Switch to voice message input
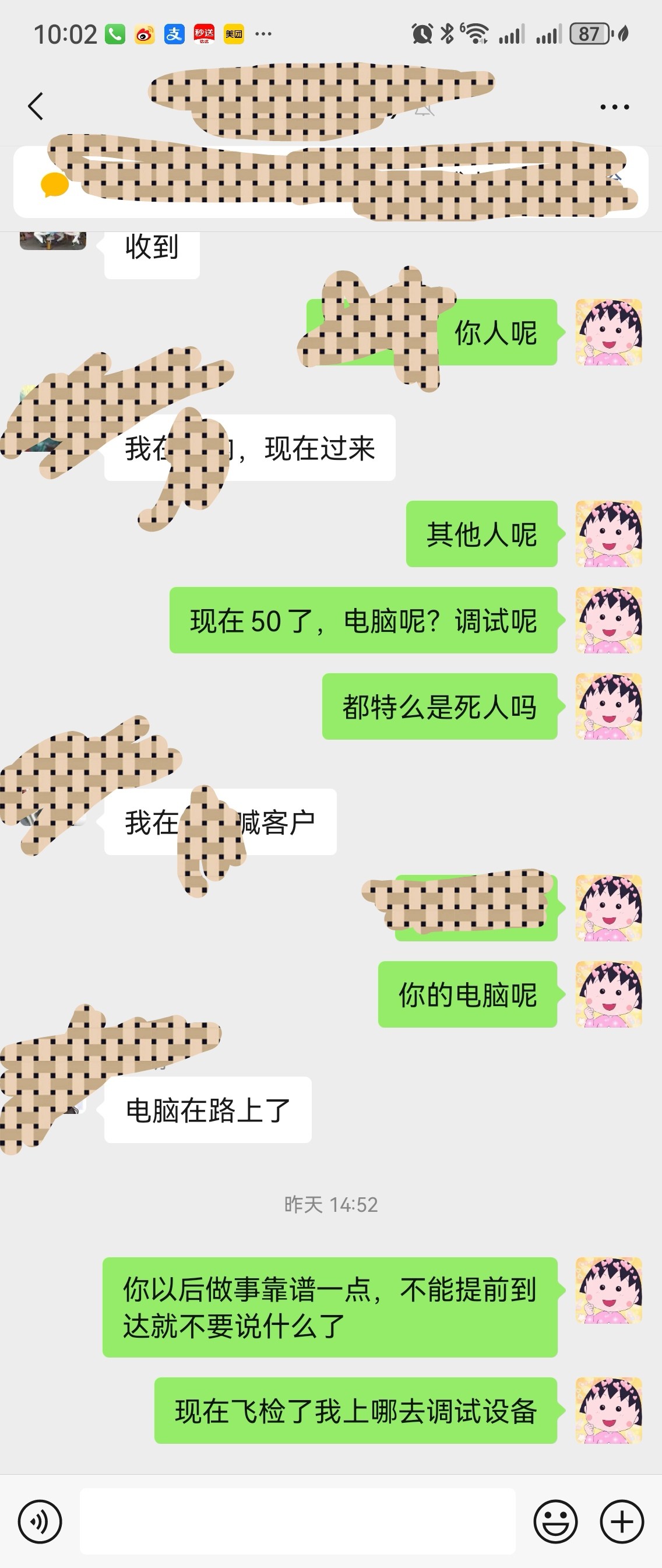The width and height of the screenshot is (662, 1568). tap(40, 1521)
